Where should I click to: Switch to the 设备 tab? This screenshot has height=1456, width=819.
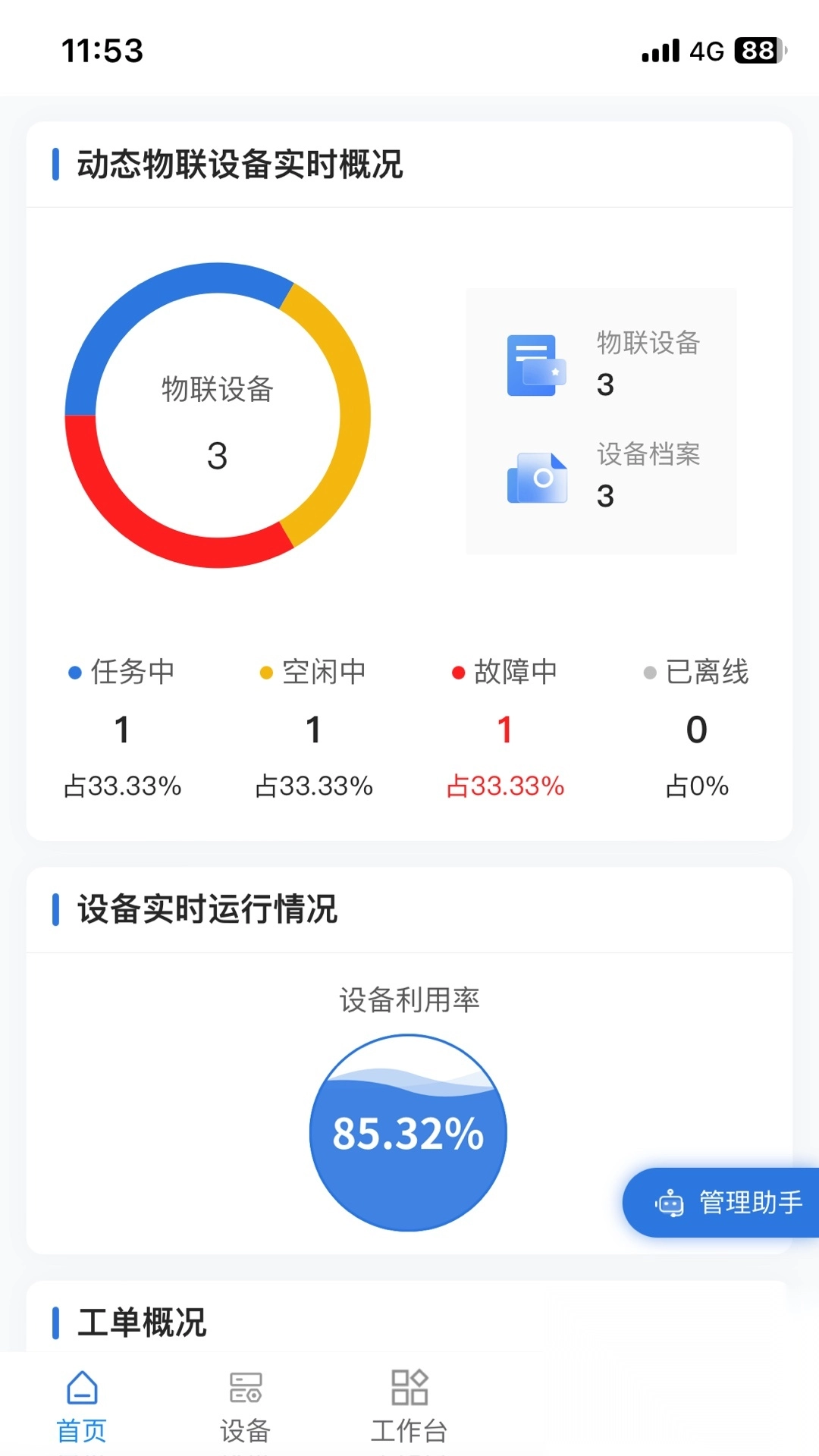coord(244,1403)
